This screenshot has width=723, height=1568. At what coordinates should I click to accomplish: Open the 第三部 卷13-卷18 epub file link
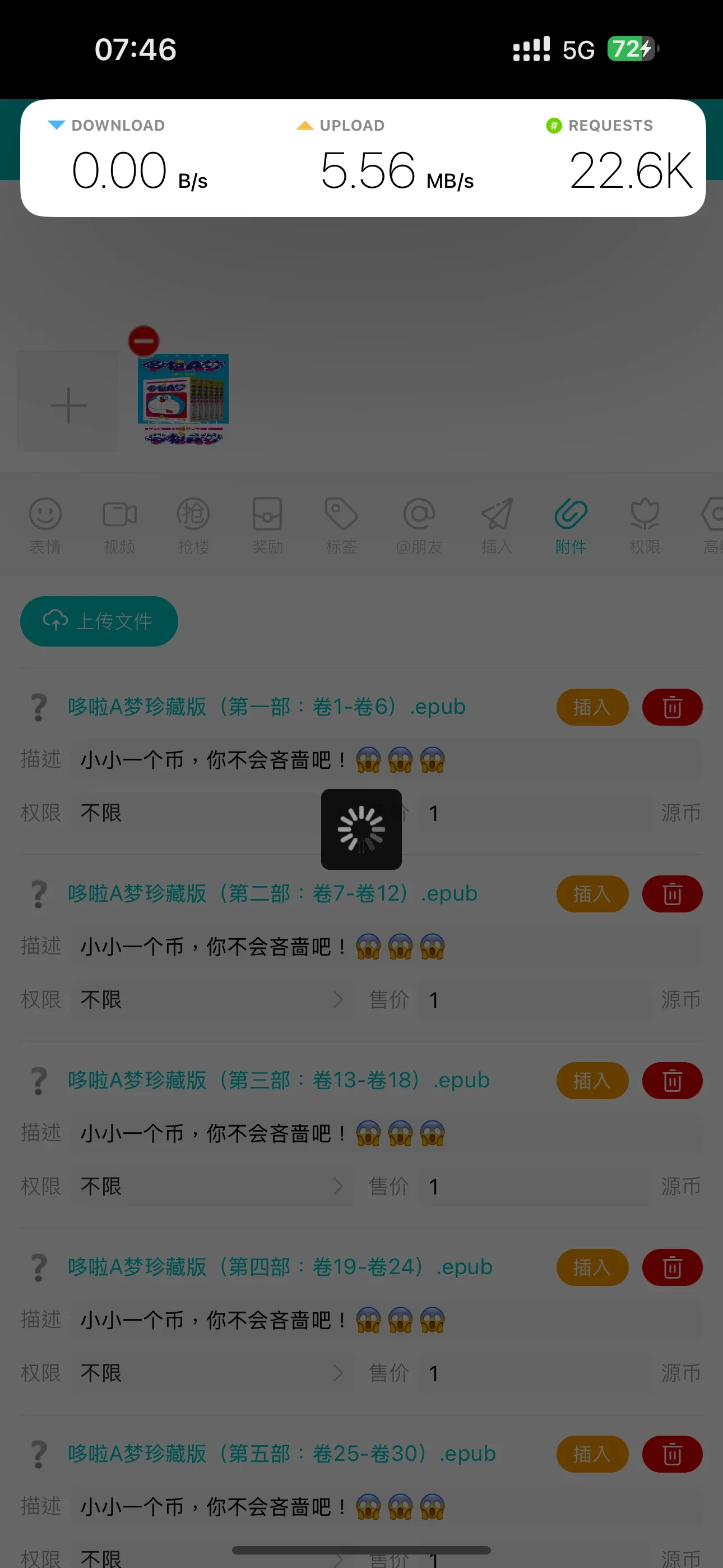[279, 1080]
